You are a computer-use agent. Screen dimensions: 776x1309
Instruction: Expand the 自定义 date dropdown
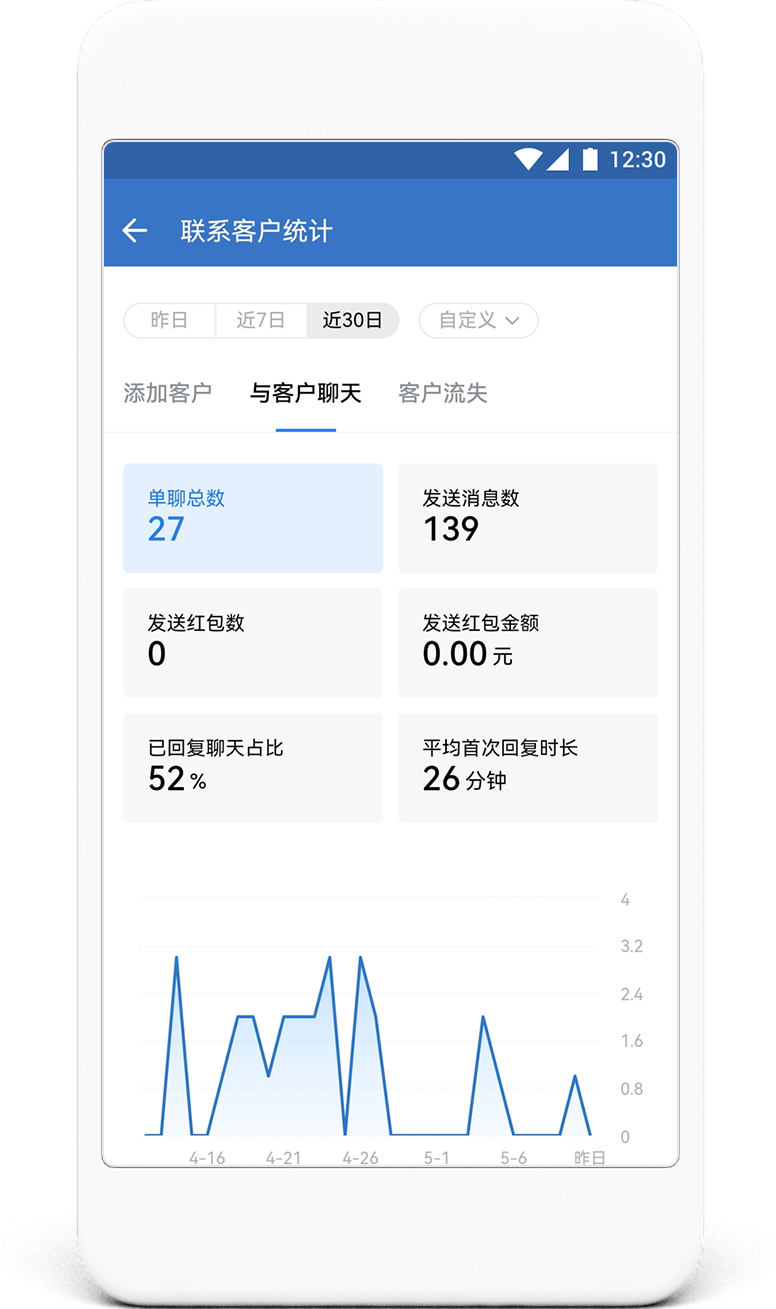tap(478, 320)
